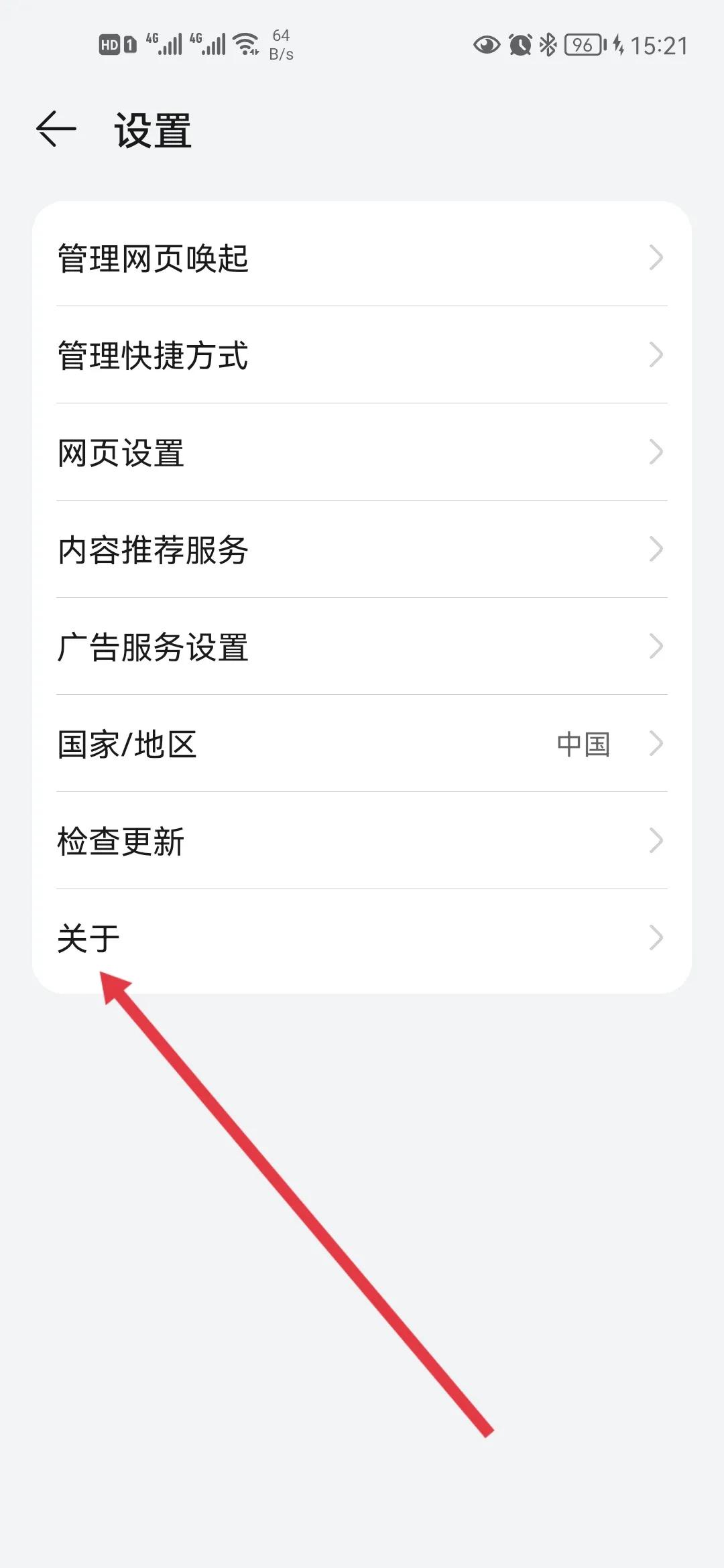Select 国家/地区 currently set to 中国
This screenshot has height=1568, width=724.
268,744
